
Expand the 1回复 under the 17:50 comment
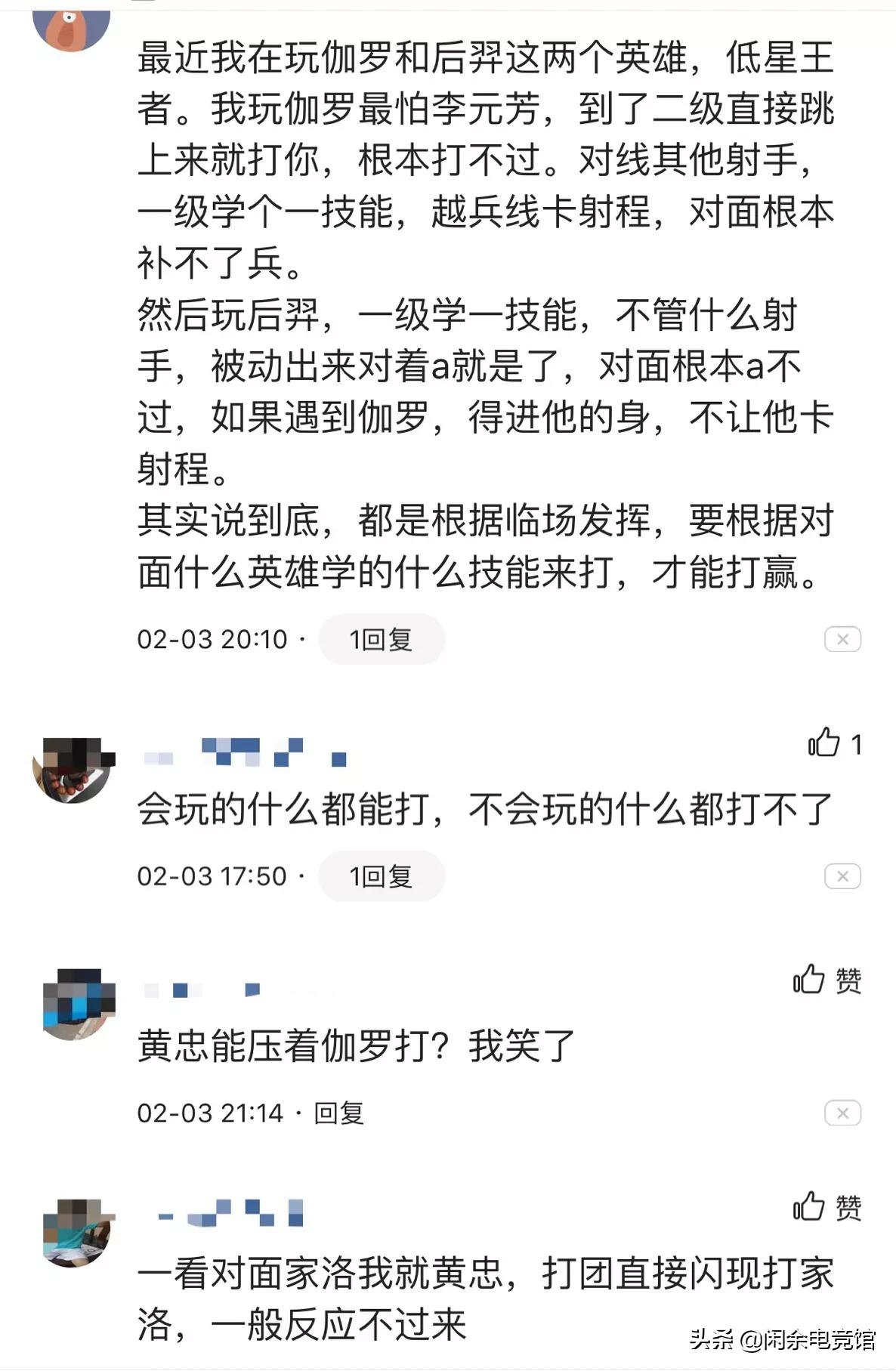381,876
